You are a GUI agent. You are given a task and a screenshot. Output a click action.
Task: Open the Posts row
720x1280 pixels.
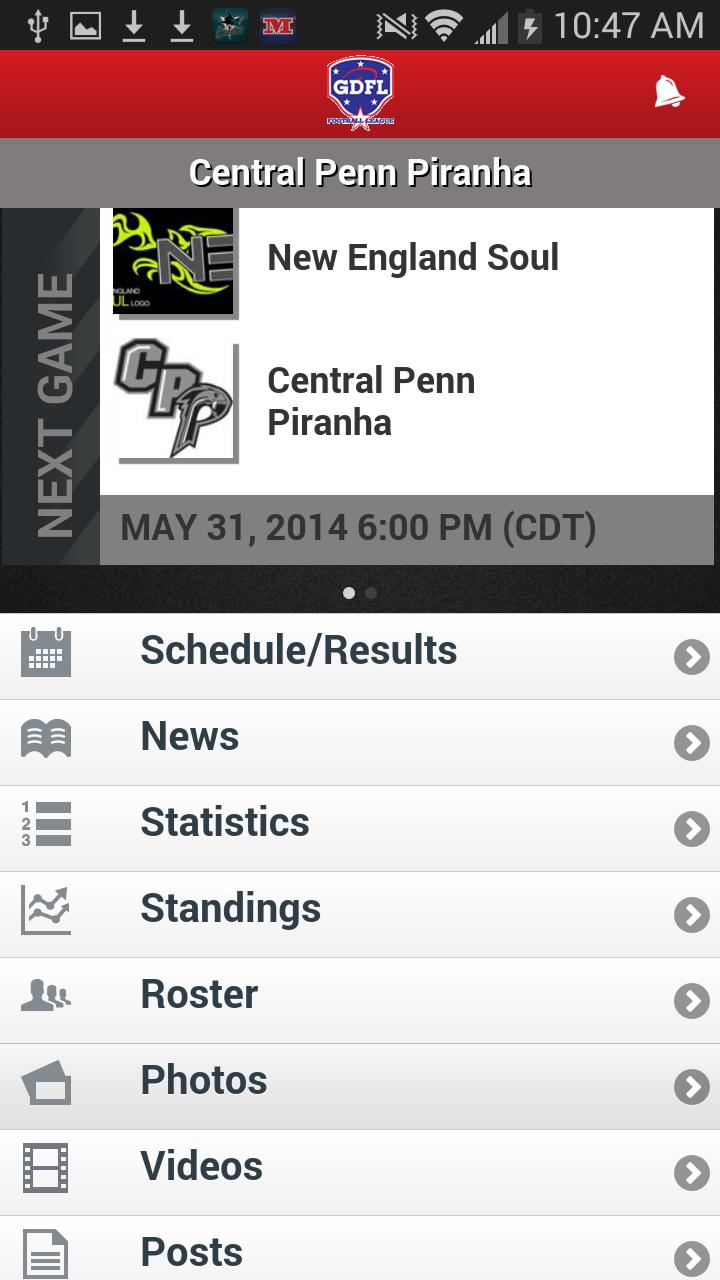click(x=360, y=1248)
